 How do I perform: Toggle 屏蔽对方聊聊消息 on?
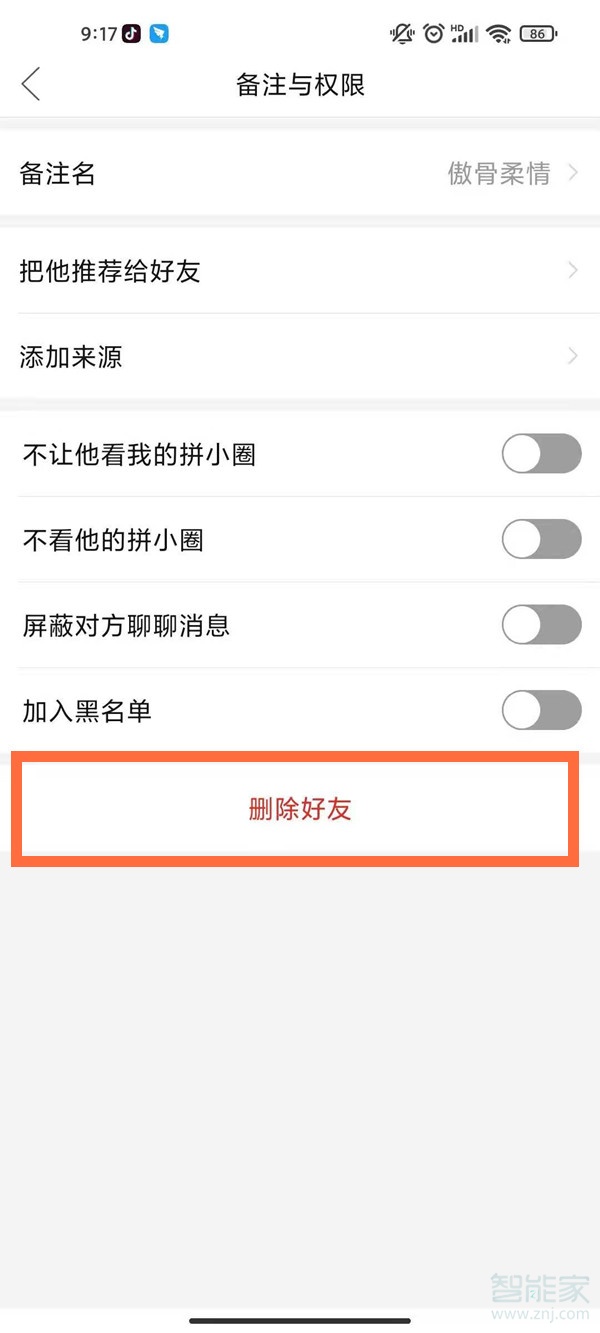click(x=541, y=626)
